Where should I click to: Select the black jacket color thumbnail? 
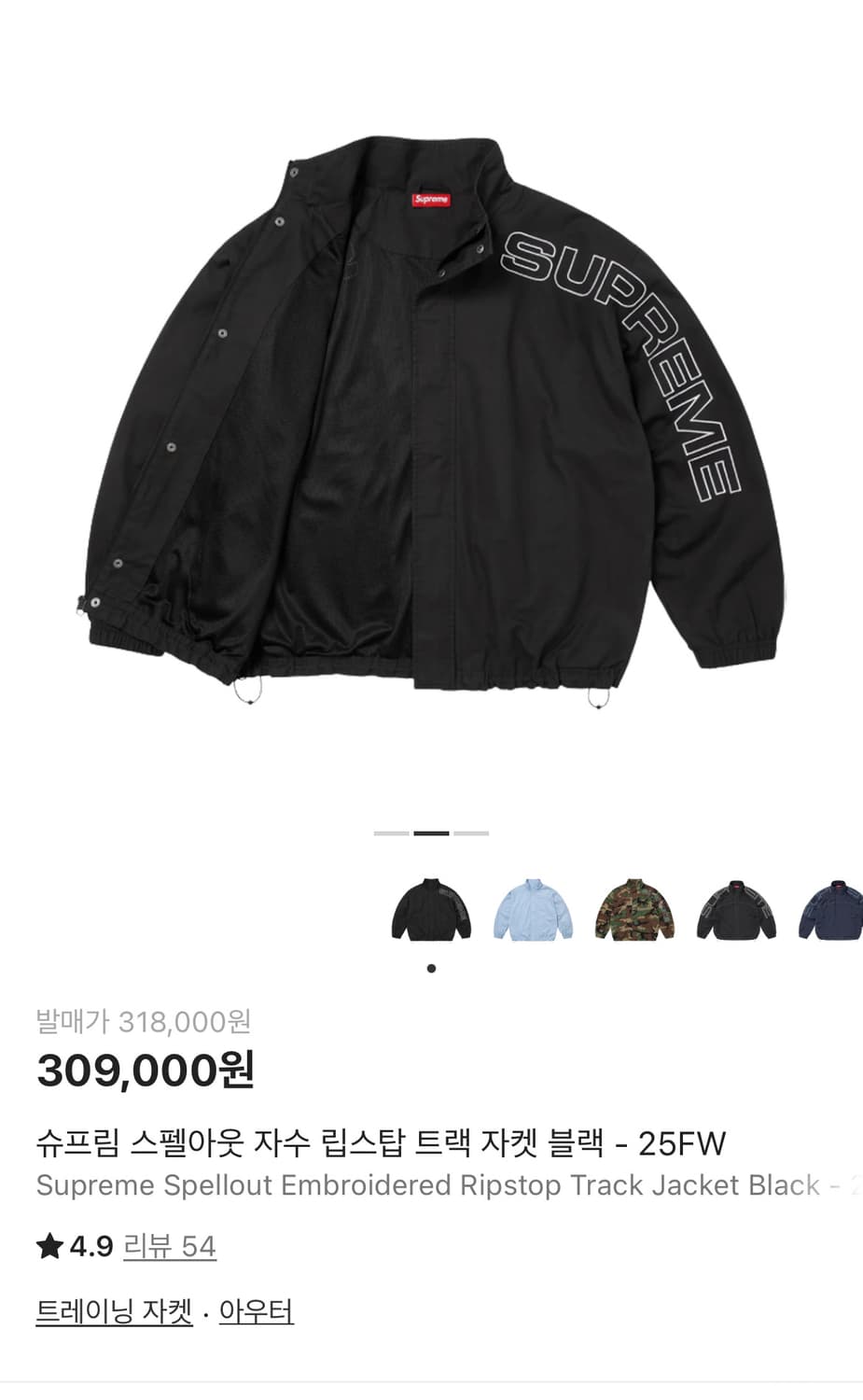(x=431, y=909)
